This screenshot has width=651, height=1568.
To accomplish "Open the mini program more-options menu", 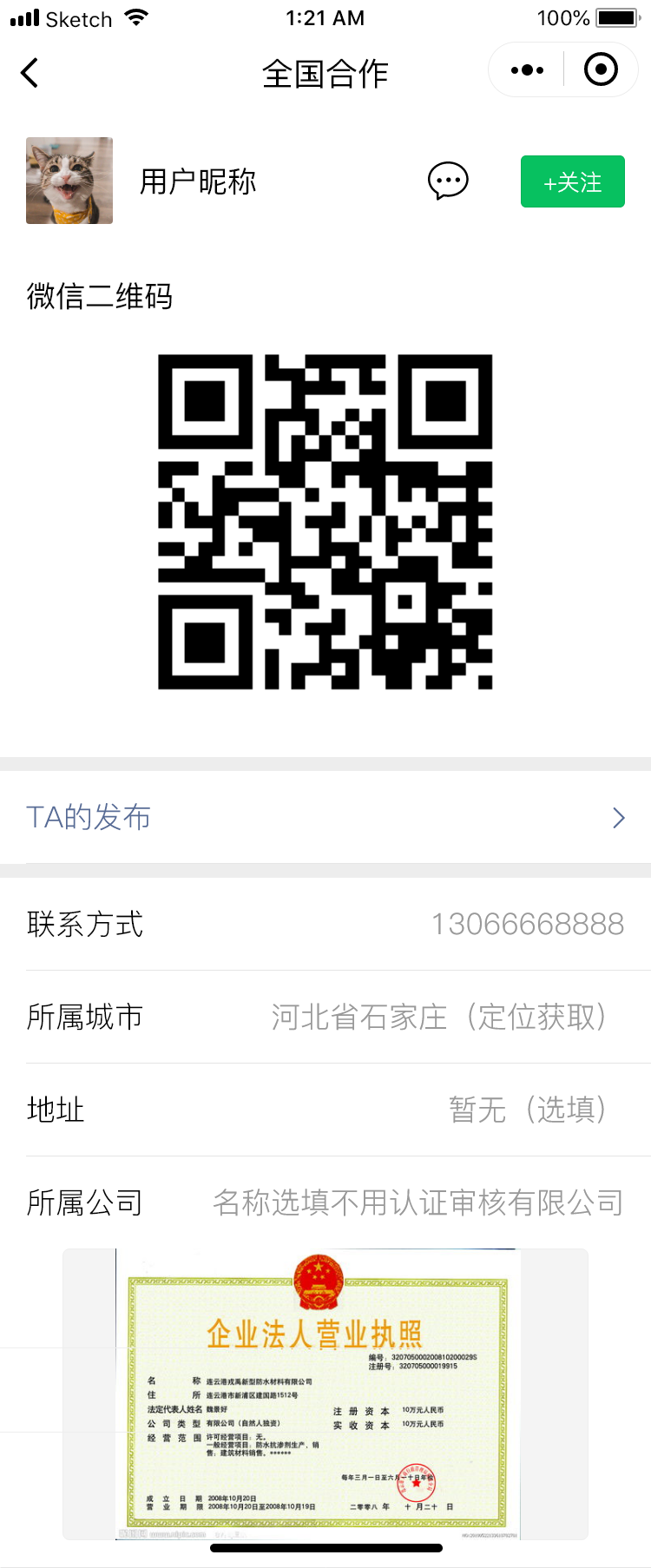I will click(x=527, y=70).
